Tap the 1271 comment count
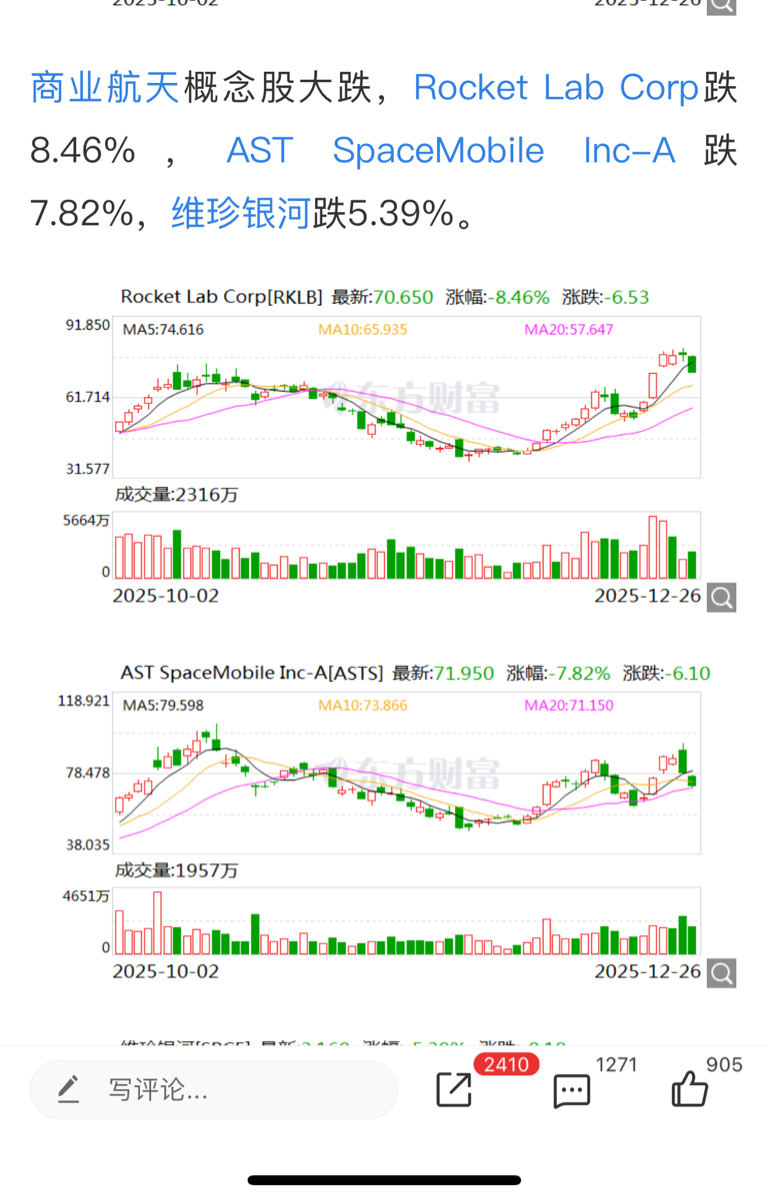This screenshot has height=1202, width=768. [x=616, y=1065]
